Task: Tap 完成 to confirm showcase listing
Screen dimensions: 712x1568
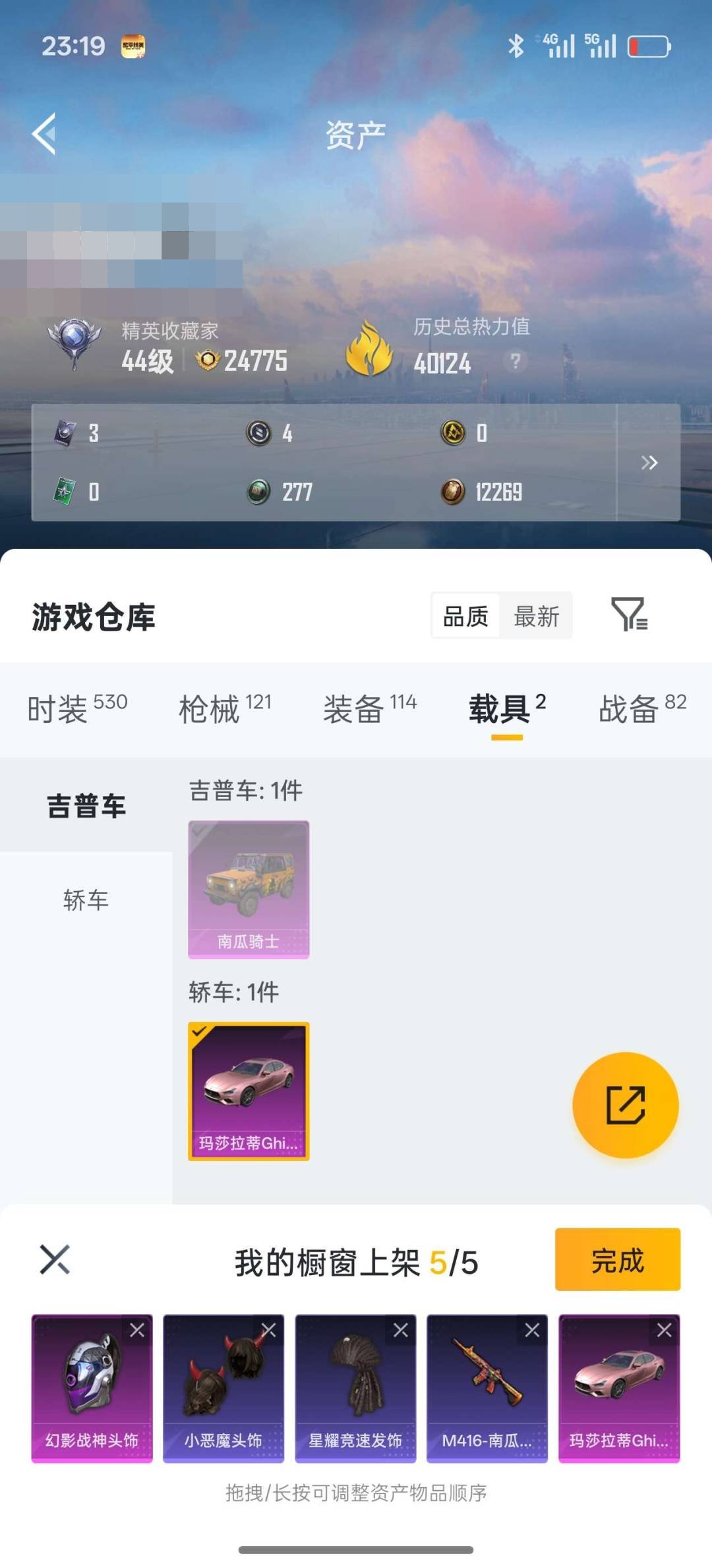Action: pyautogui.click(x=618, y=1259)
